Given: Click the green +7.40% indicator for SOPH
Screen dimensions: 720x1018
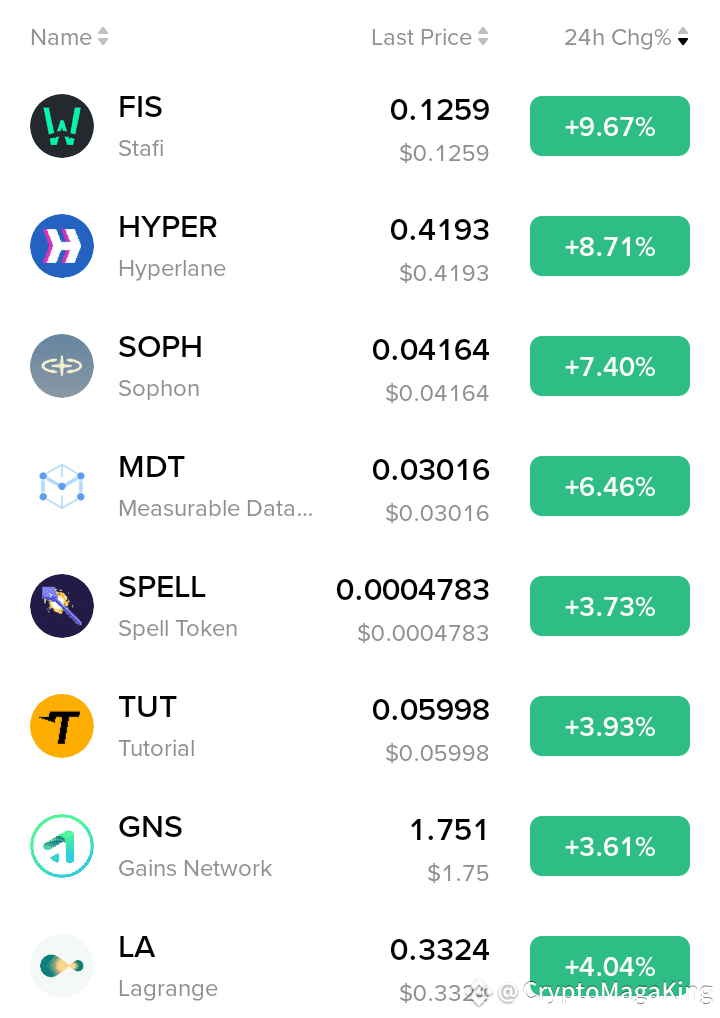Looking at the screenshot, I should tap(609, 366).
